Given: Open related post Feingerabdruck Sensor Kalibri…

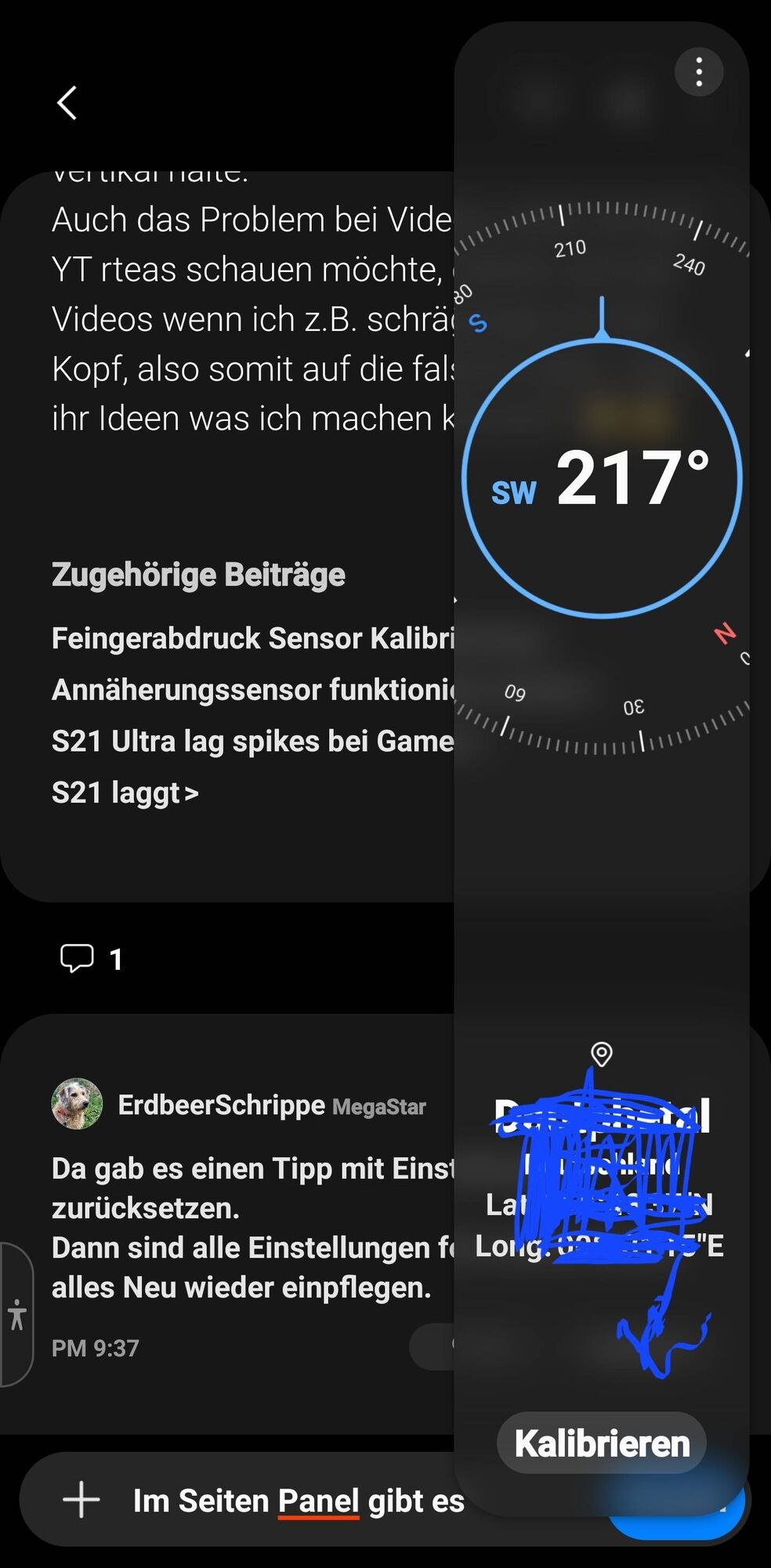Looking at the screenshot, I should (252, 638).
